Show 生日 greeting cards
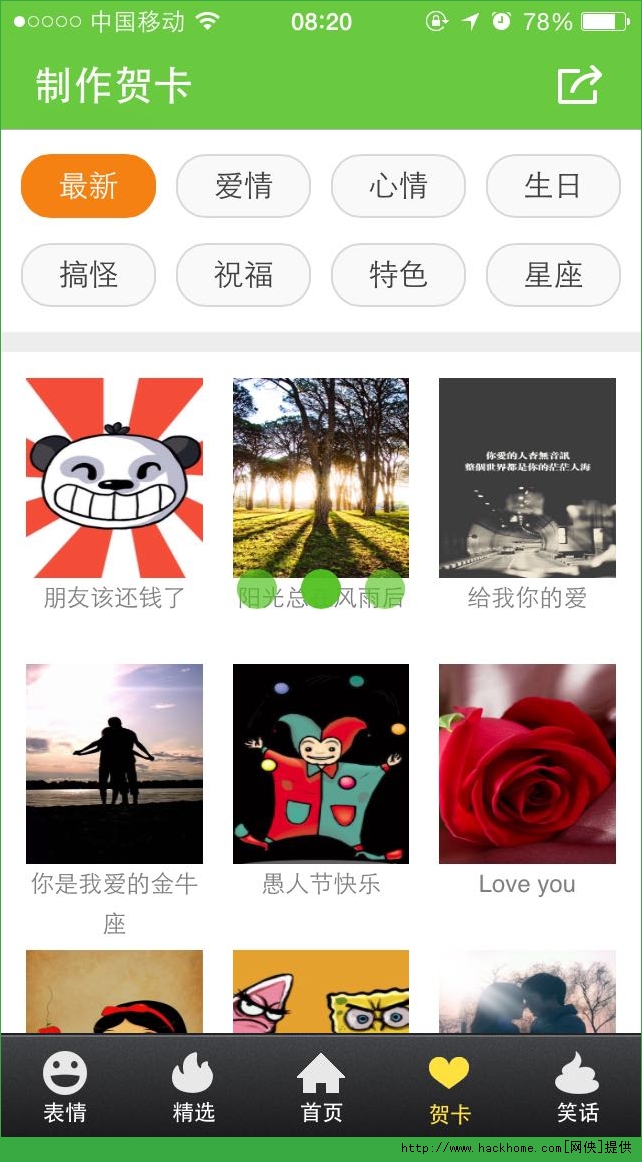642x1162 pixels. click(553, 186)
